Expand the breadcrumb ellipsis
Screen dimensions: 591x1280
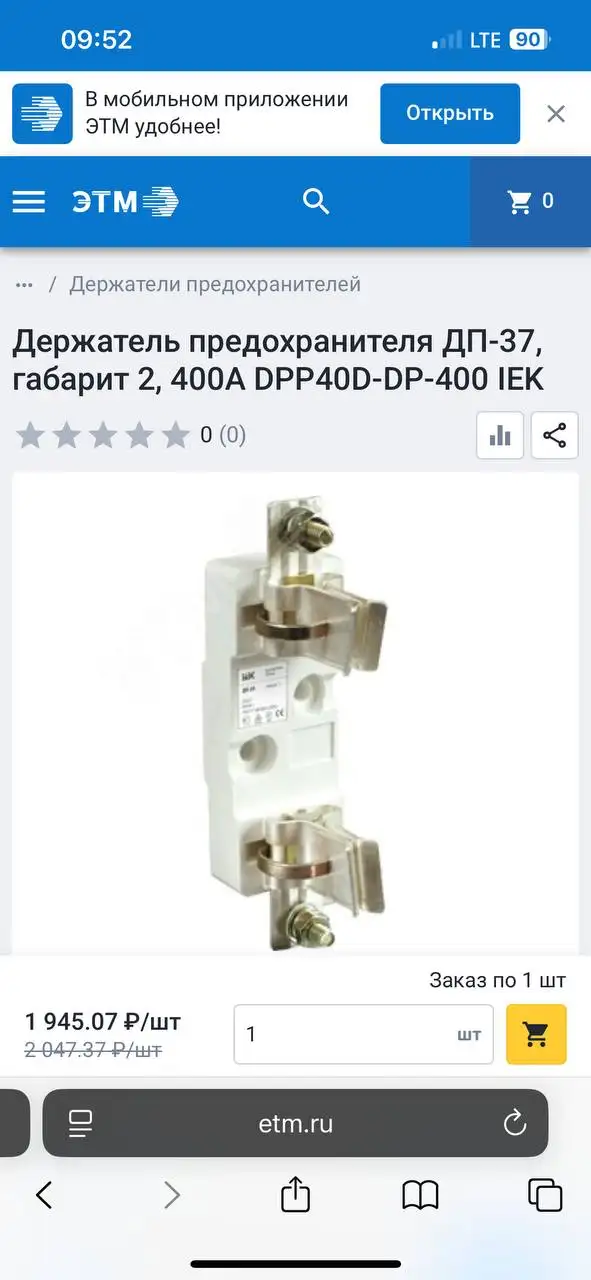[25, 285]
